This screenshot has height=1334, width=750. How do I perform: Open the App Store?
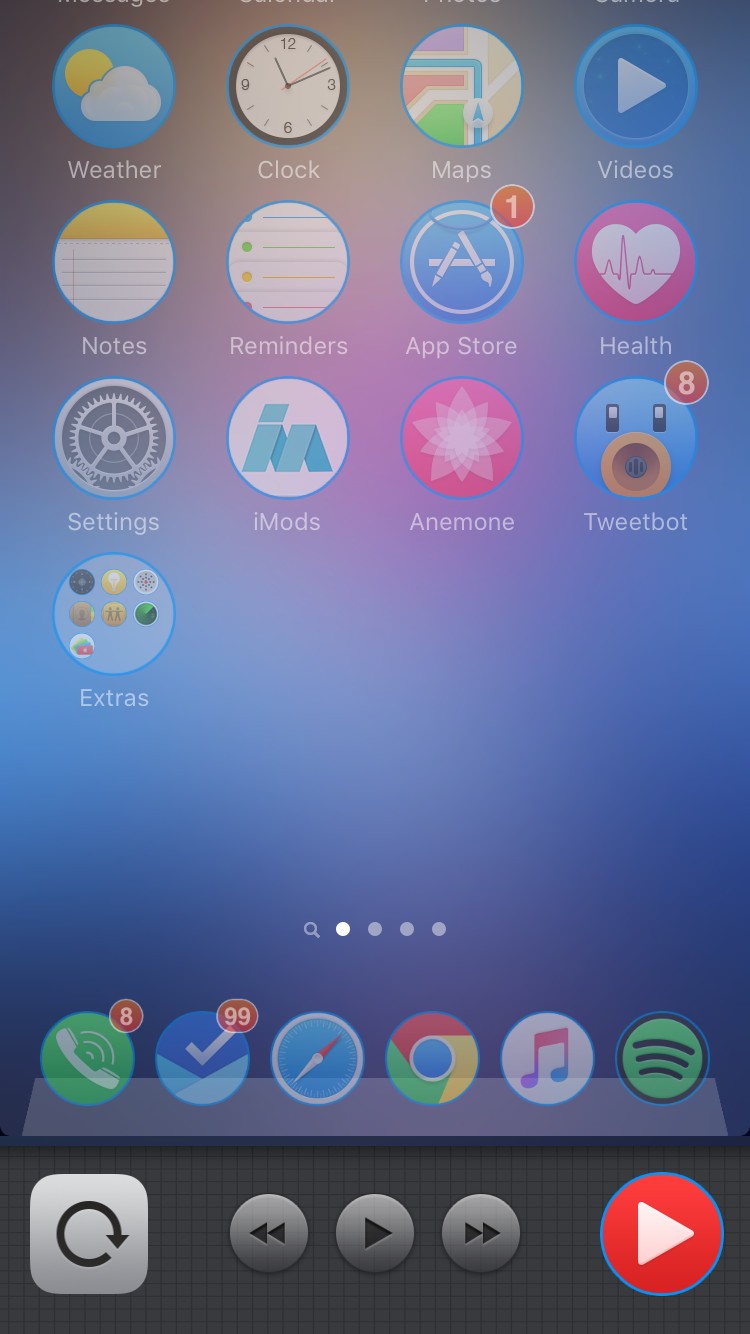462,262
